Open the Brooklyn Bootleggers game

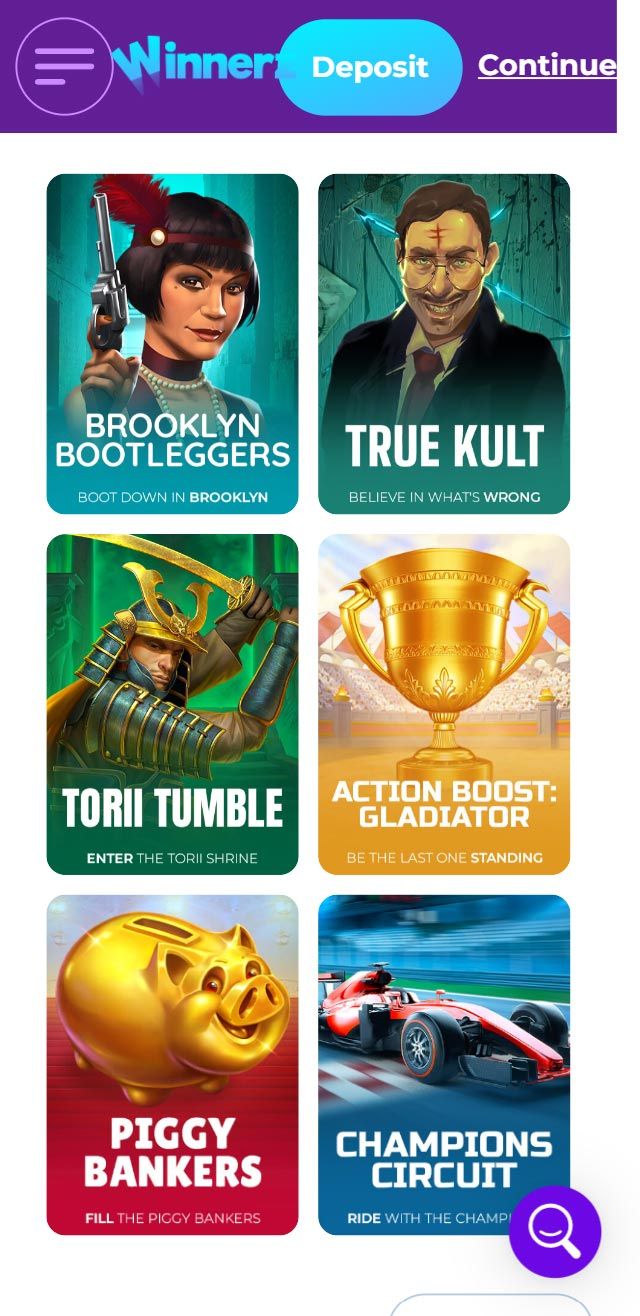(x=172, y=343)
